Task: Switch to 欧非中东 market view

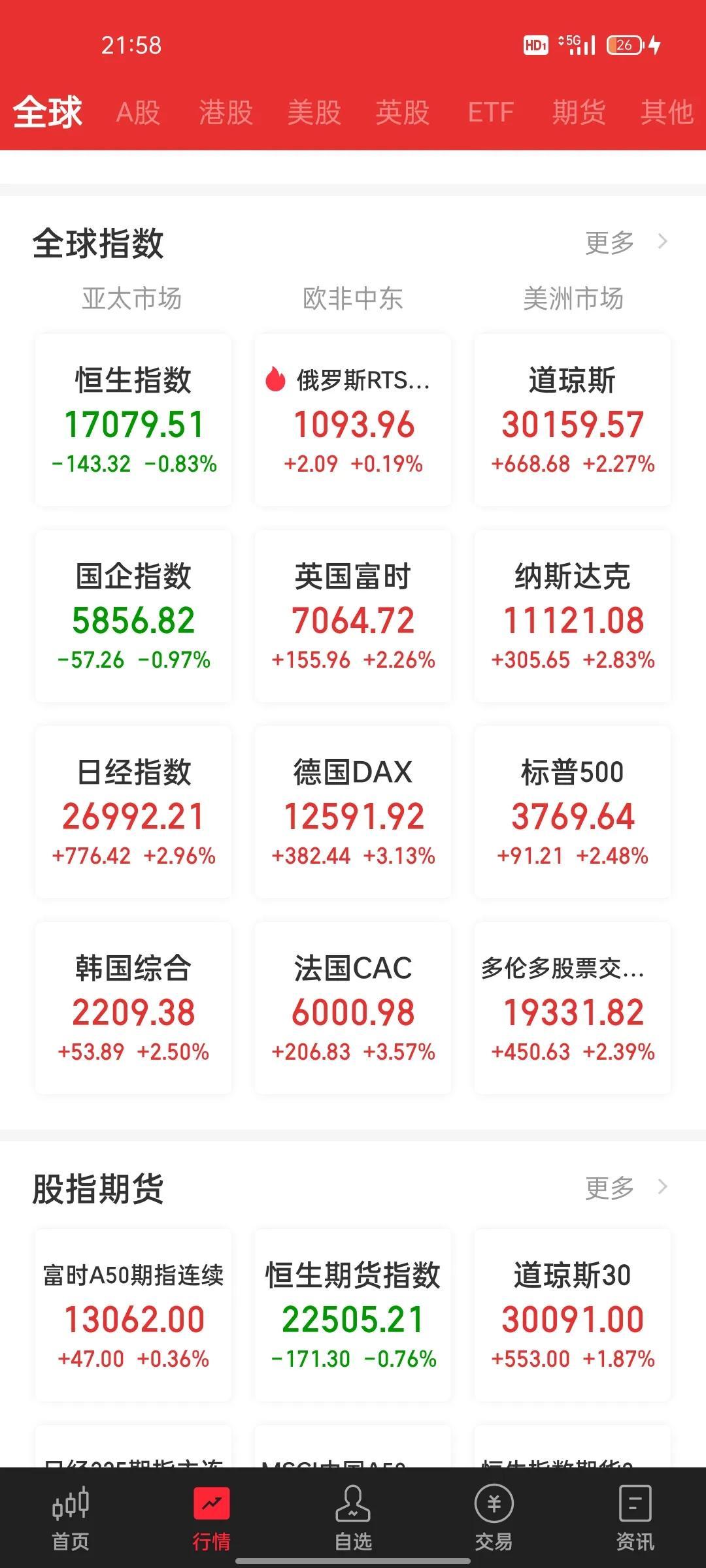Action: tap(352, 299)
